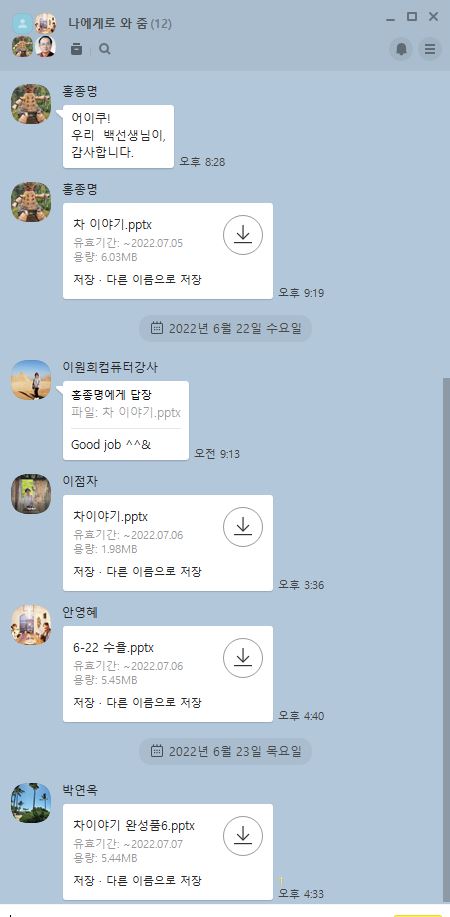Maximize the chat window
450x917 pixels.
pos(412,17)
